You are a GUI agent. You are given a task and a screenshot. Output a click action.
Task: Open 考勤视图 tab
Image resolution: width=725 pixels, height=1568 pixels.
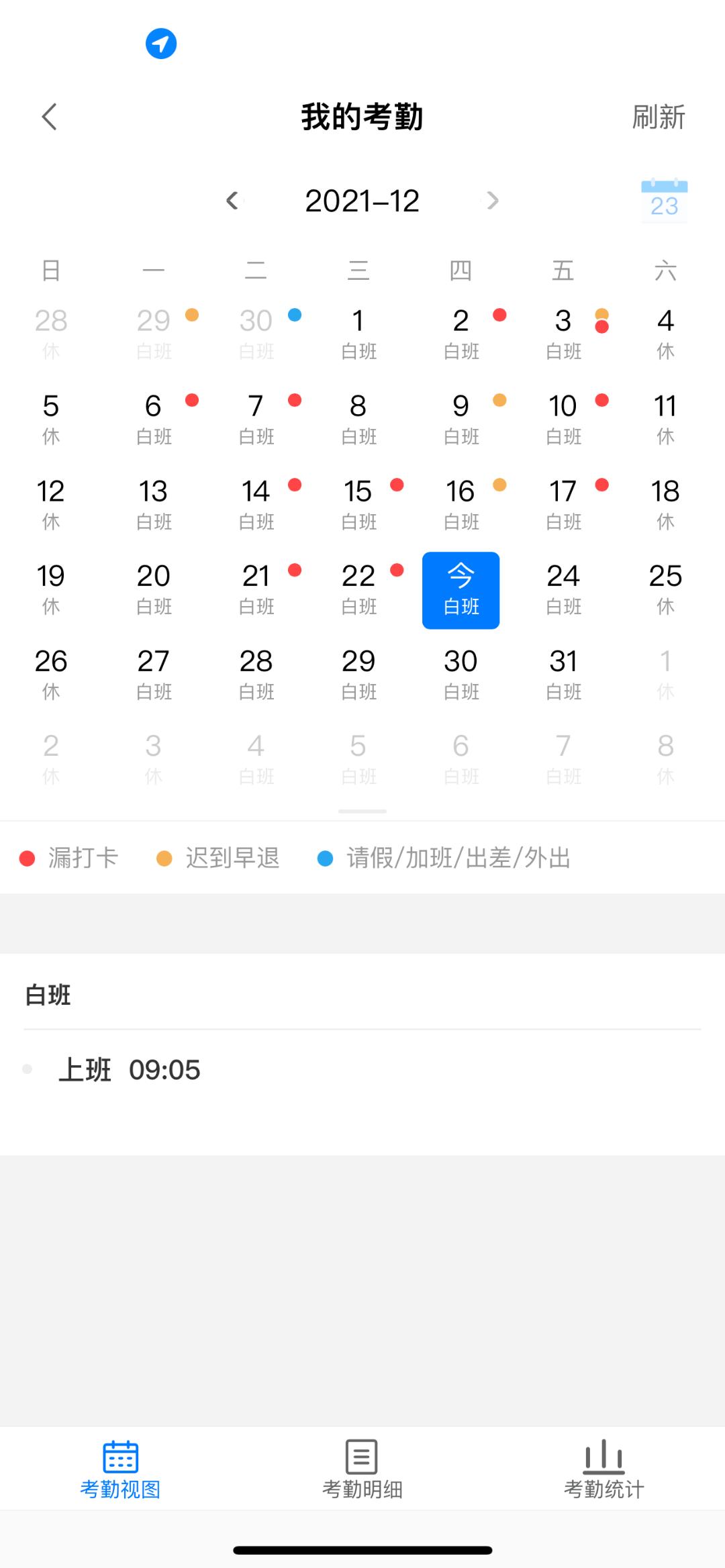pyautogui.click(x=121, y=1469)
